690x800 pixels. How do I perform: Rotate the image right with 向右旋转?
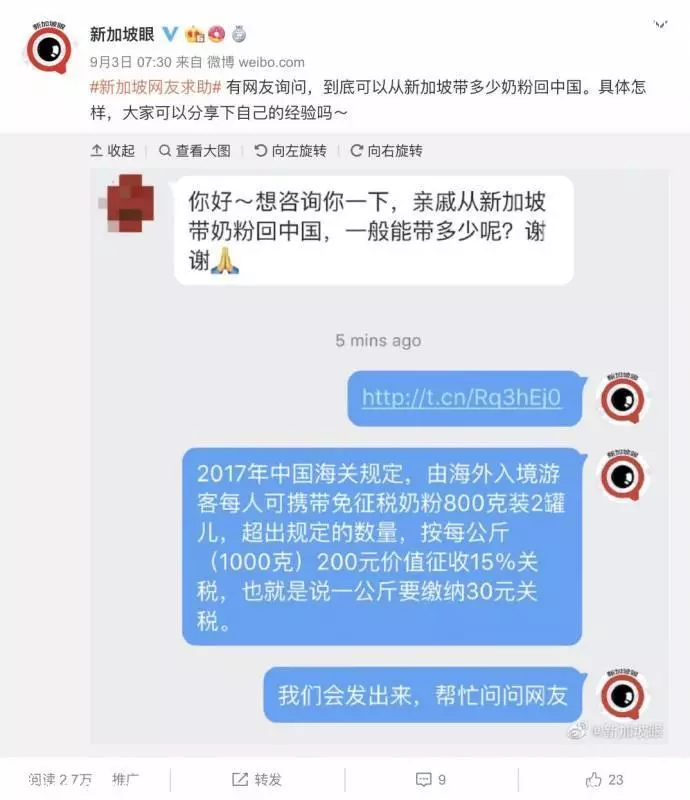coord(386,150)
